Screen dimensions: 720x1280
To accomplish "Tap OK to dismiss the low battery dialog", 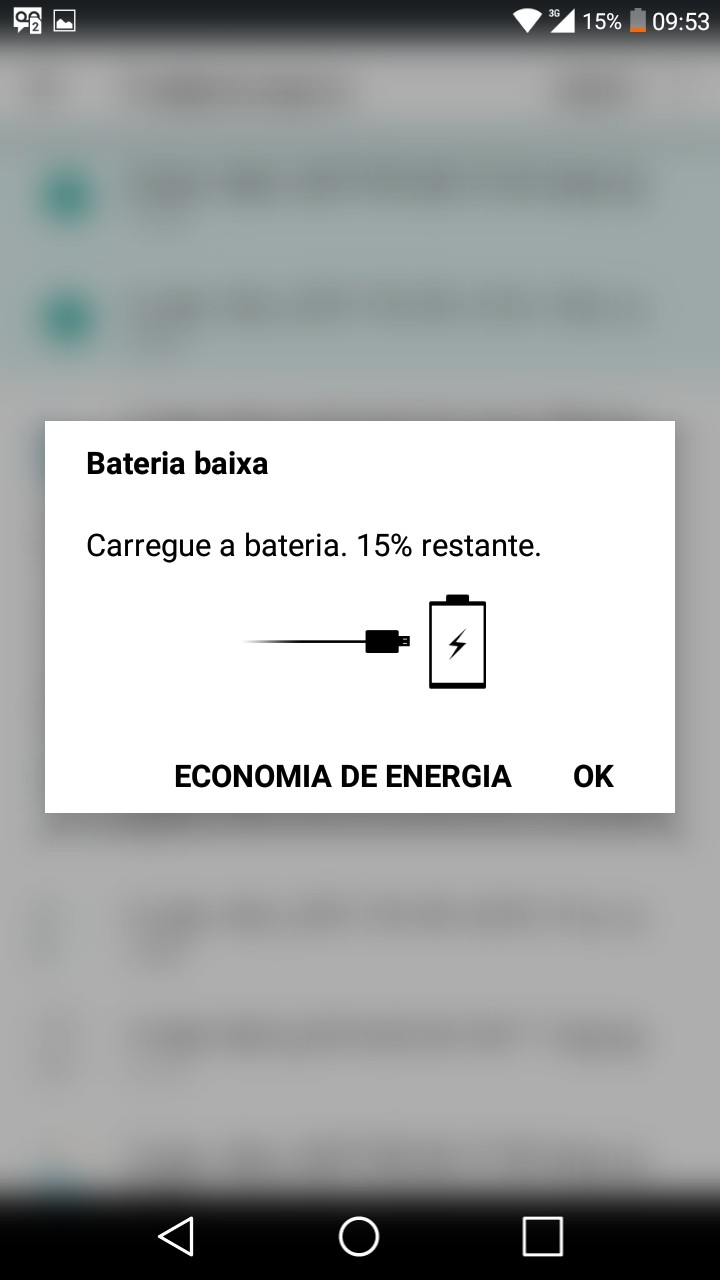I will 593,776.
